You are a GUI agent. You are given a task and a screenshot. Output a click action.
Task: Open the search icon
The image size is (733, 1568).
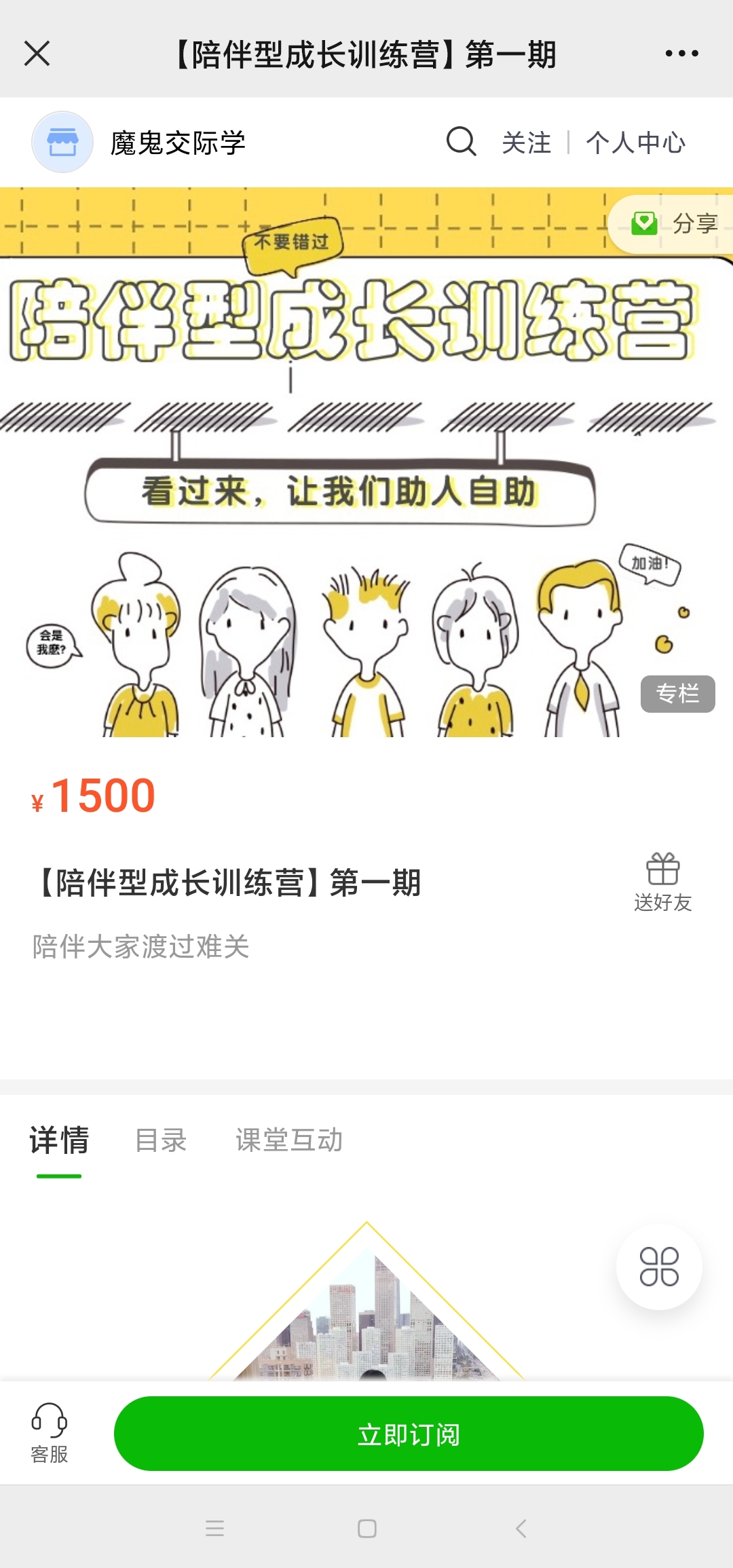tap(461, 143)
